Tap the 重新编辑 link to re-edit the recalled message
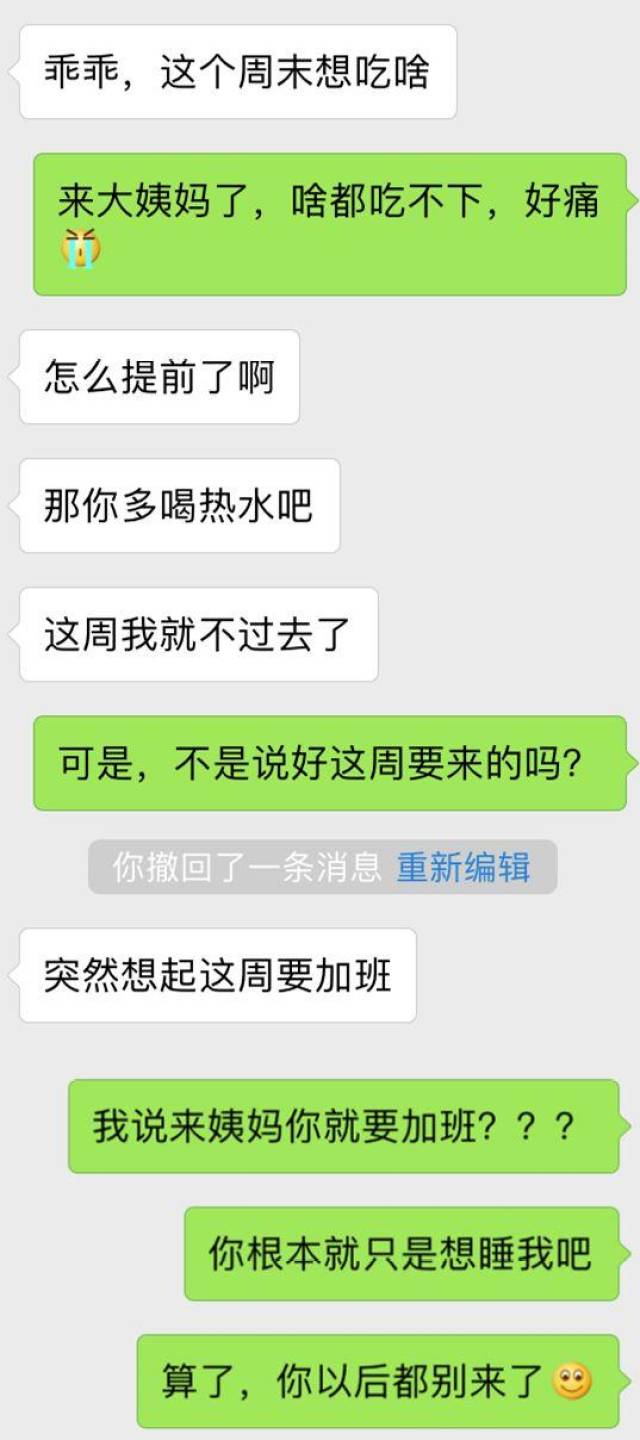Screen dimensions: 640x1440 click(x=463, y=867)
